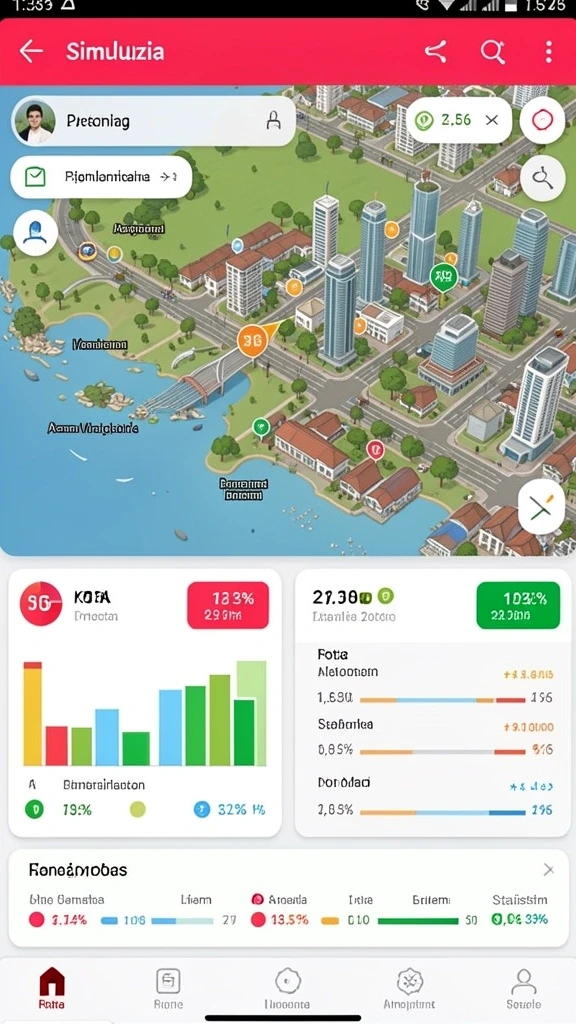The image size is (576, 1024).
Task: Select the orange 36 marker on the map
Action: coord(252,340)
